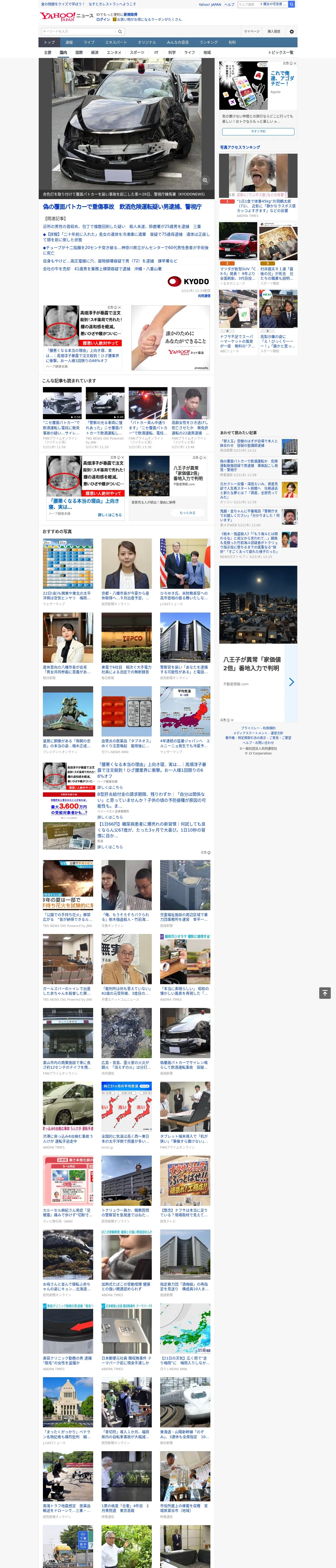The height and width of the screenshot is (1568, 336).
Task: Select the スポーツ category
Action: [137, 52]
